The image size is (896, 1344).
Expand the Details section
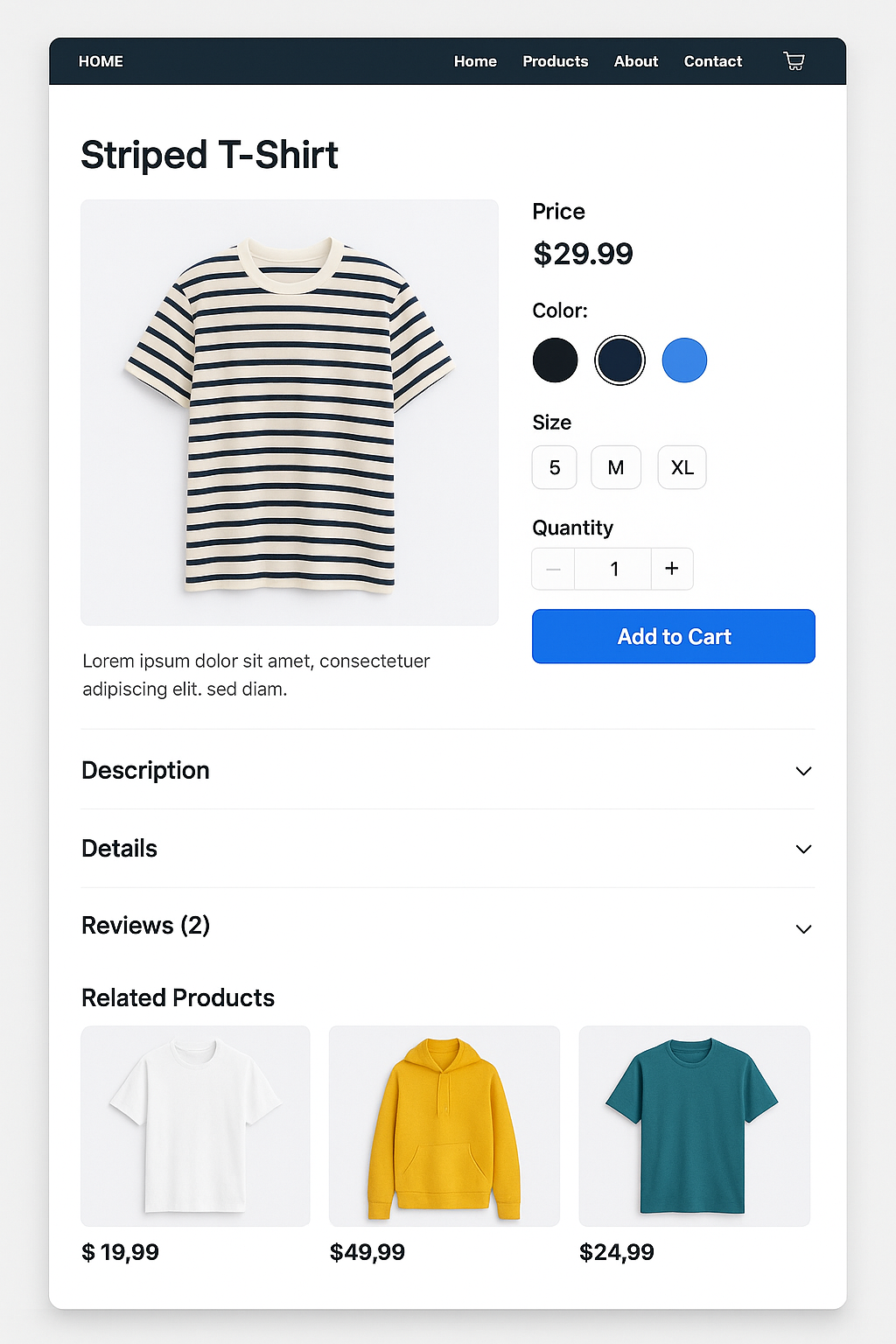tap(802, 849)
